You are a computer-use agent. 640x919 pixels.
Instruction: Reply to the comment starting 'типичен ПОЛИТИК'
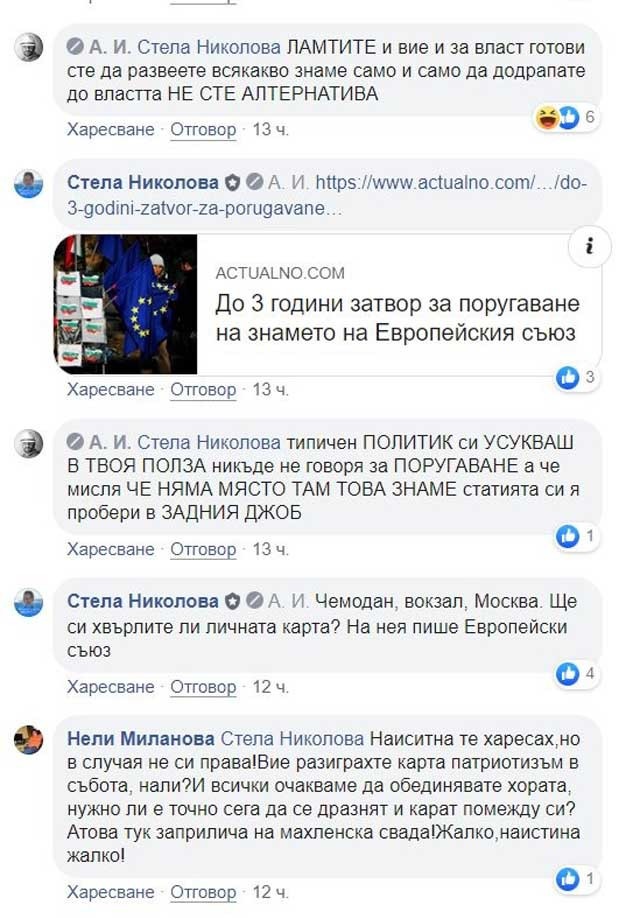(x=203, y=549)
